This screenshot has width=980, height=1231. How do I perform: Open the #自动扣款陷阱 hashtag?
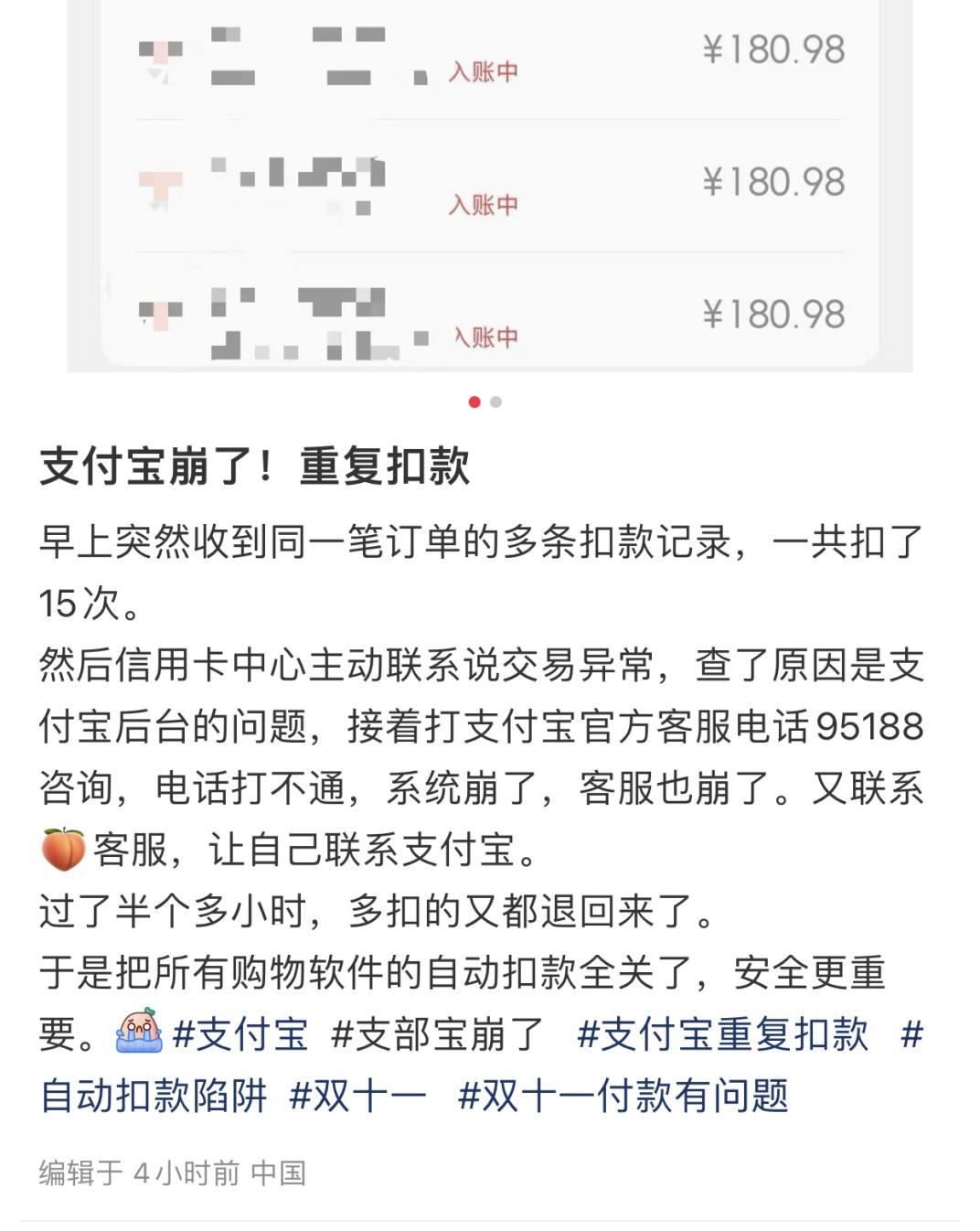click(x=154, y=1096)
